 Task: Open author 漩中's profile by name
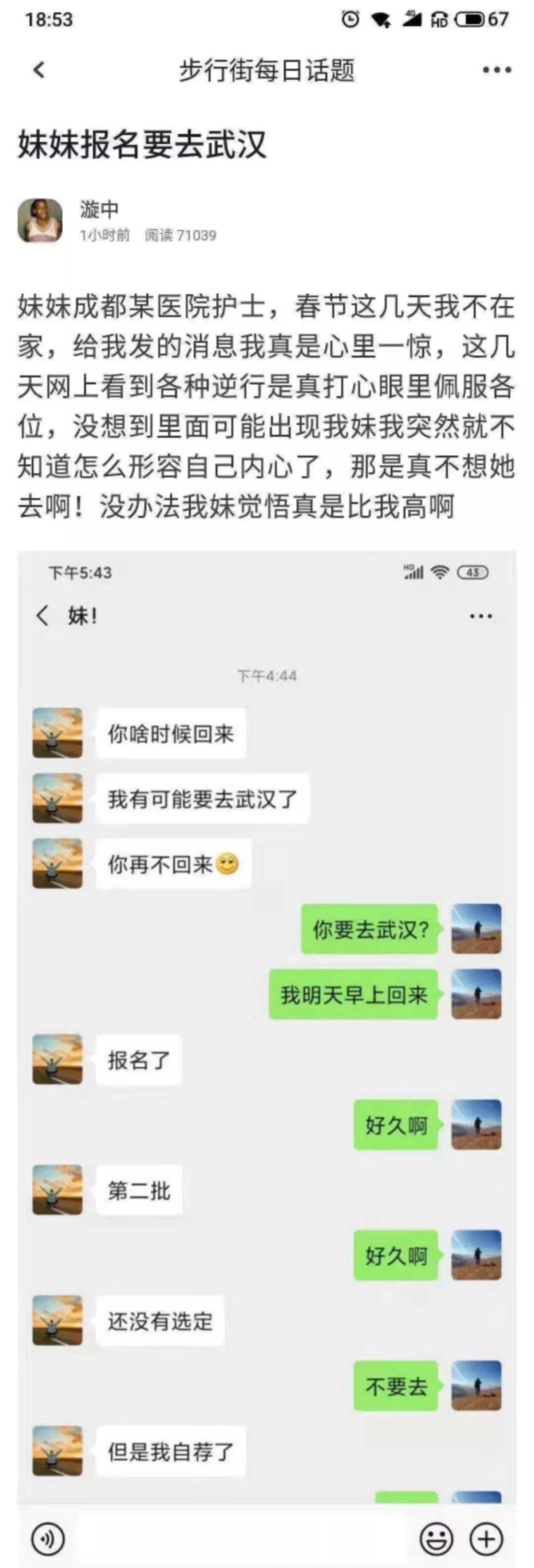pos(99,209)
